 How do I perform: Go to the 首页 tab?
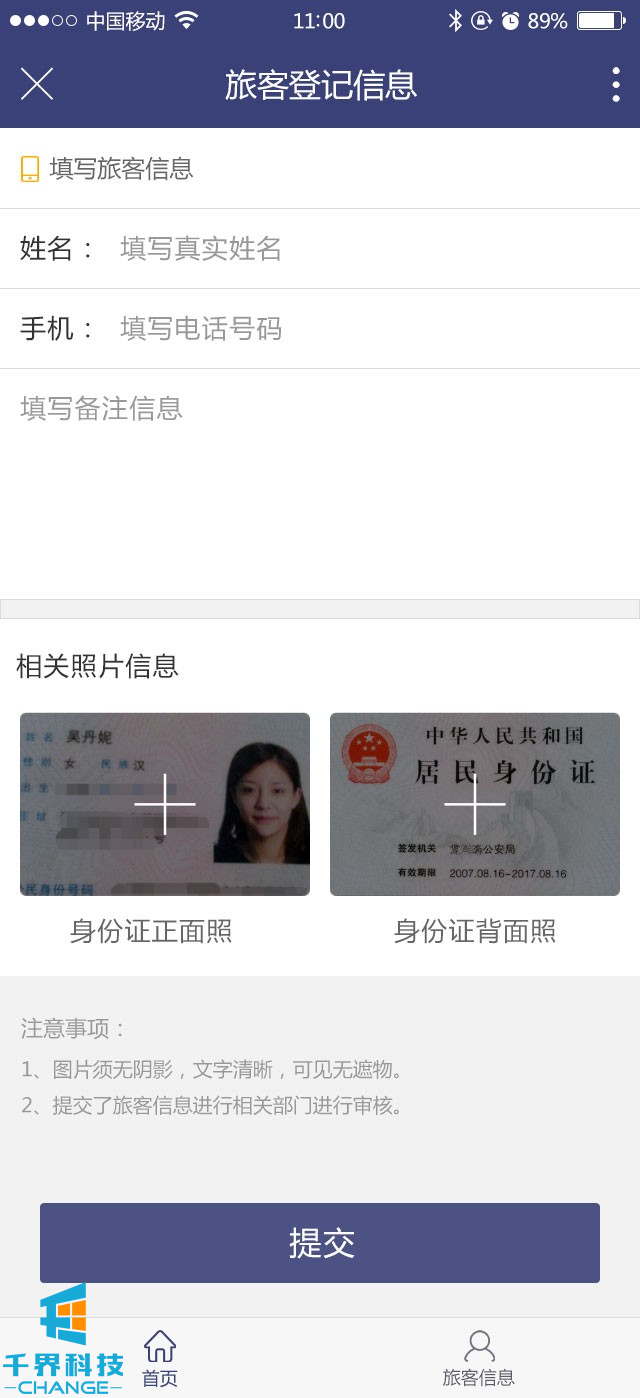160,1358
